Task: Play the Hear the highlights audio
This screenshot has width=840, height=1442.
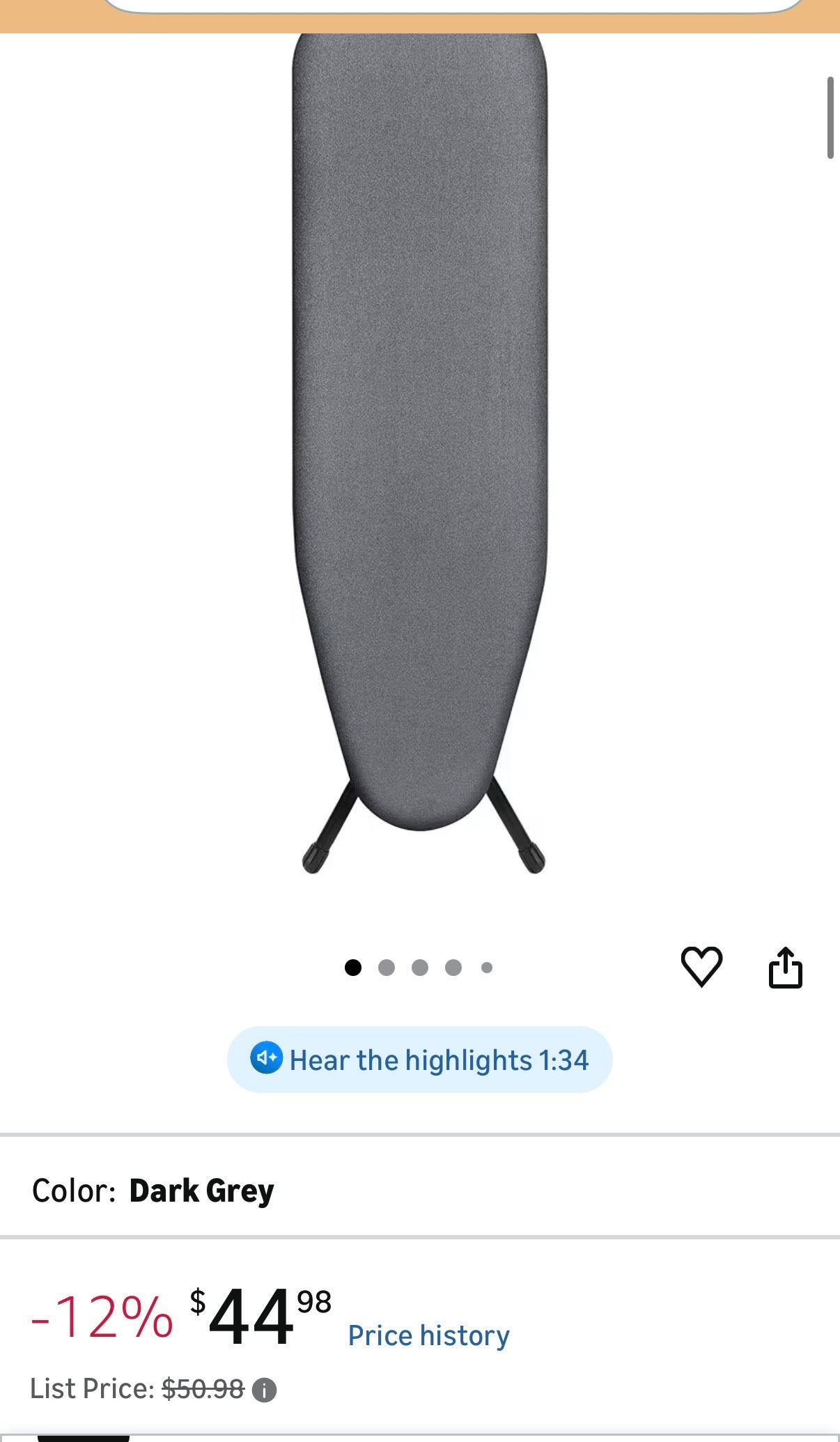Action: pos(419,1060)
